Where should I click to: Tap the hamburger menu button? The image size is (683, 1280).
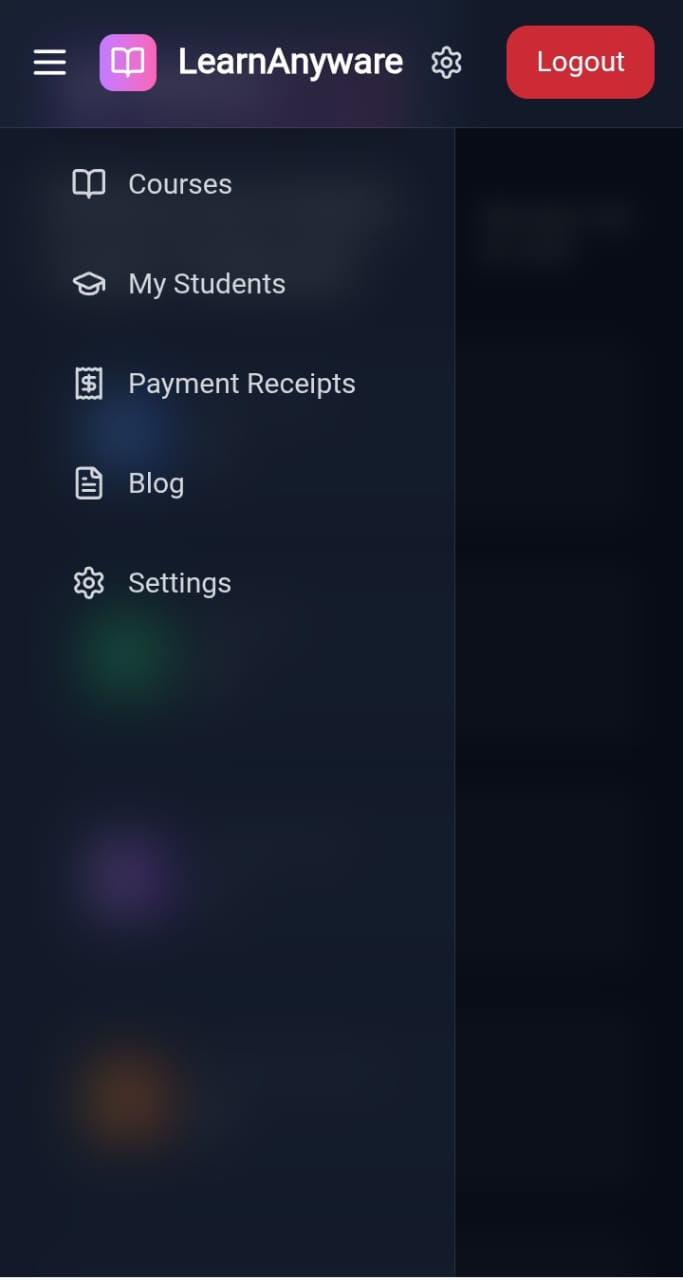[x=50, y=62]
